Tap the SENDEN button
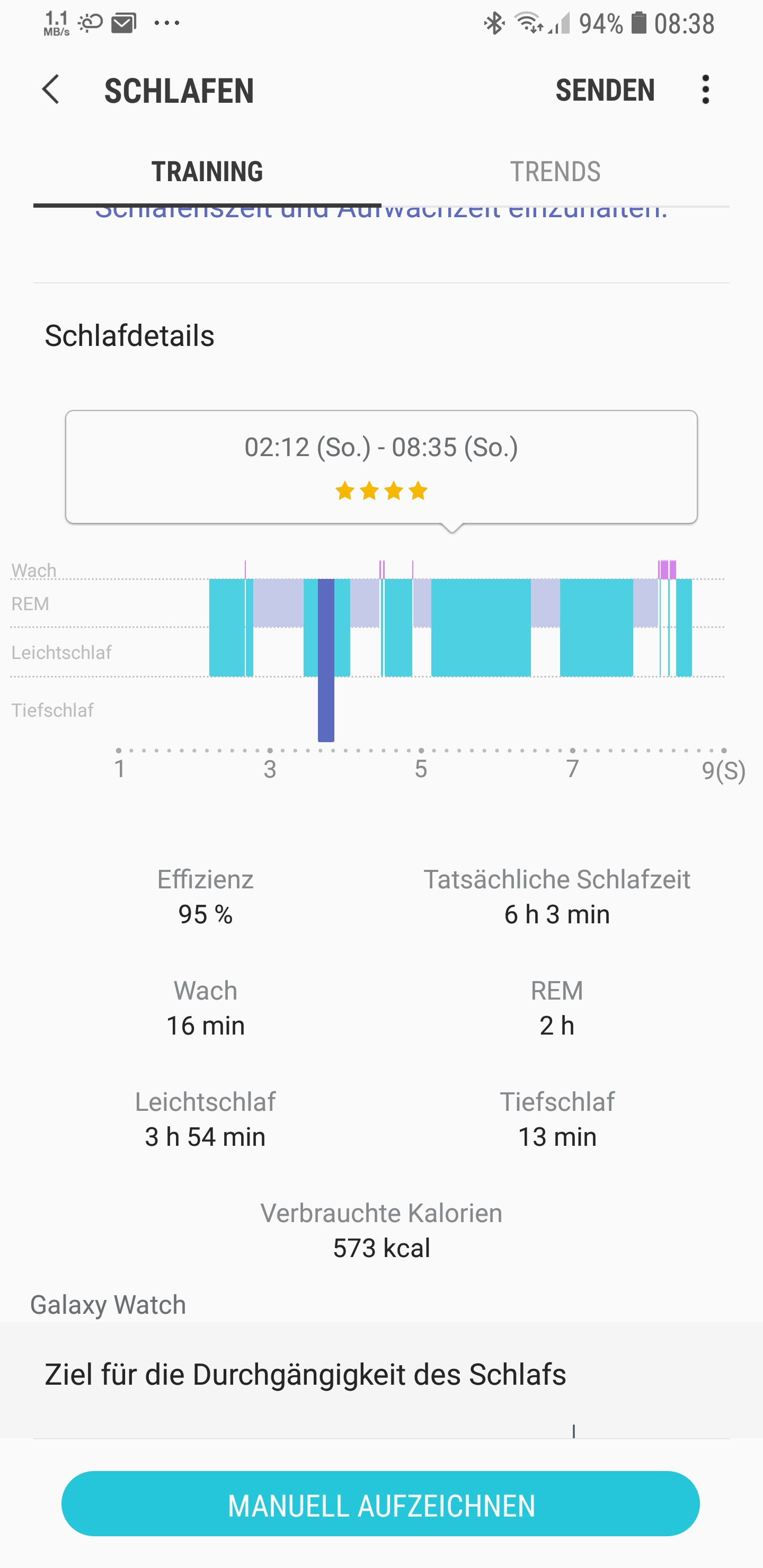This screenshot has height=1568, width=763. click(605, 90)
